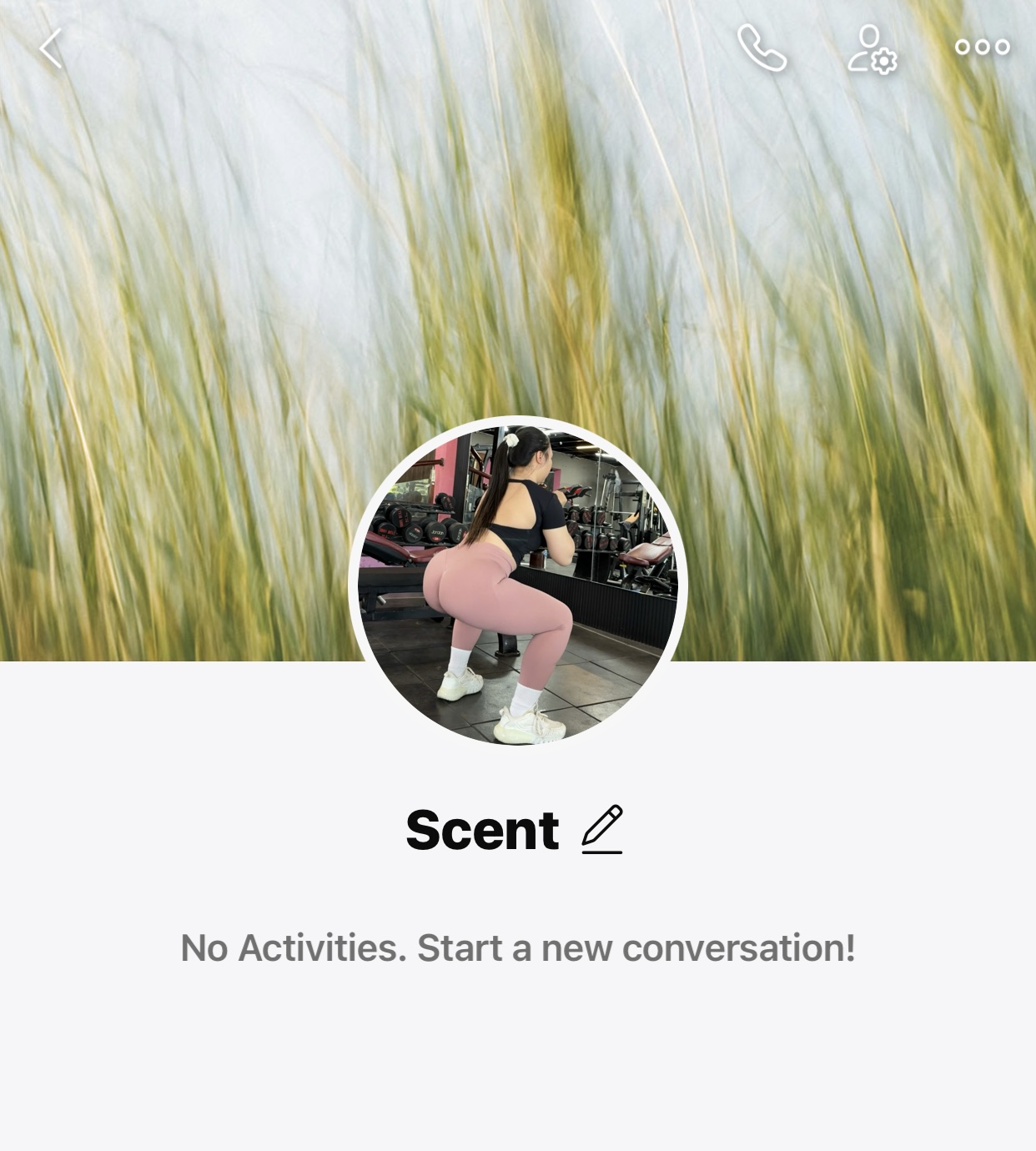This screenshot has height=1151, width=1036.
Task: Start a voice call with Scent
Action: pyautogui.click(x=762, y=48)
